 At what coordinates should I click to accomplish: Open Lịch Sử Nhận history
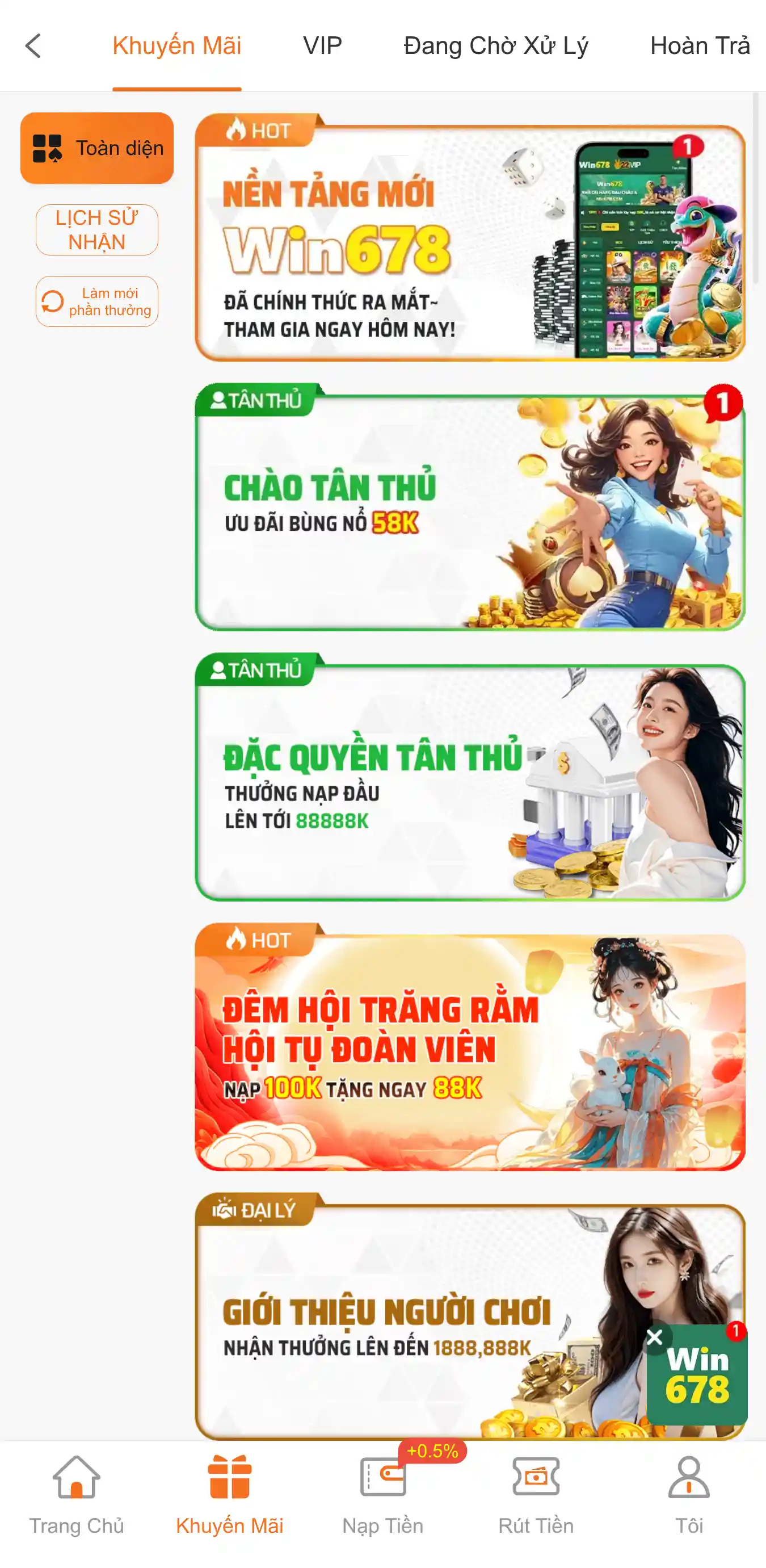point(96,229)
